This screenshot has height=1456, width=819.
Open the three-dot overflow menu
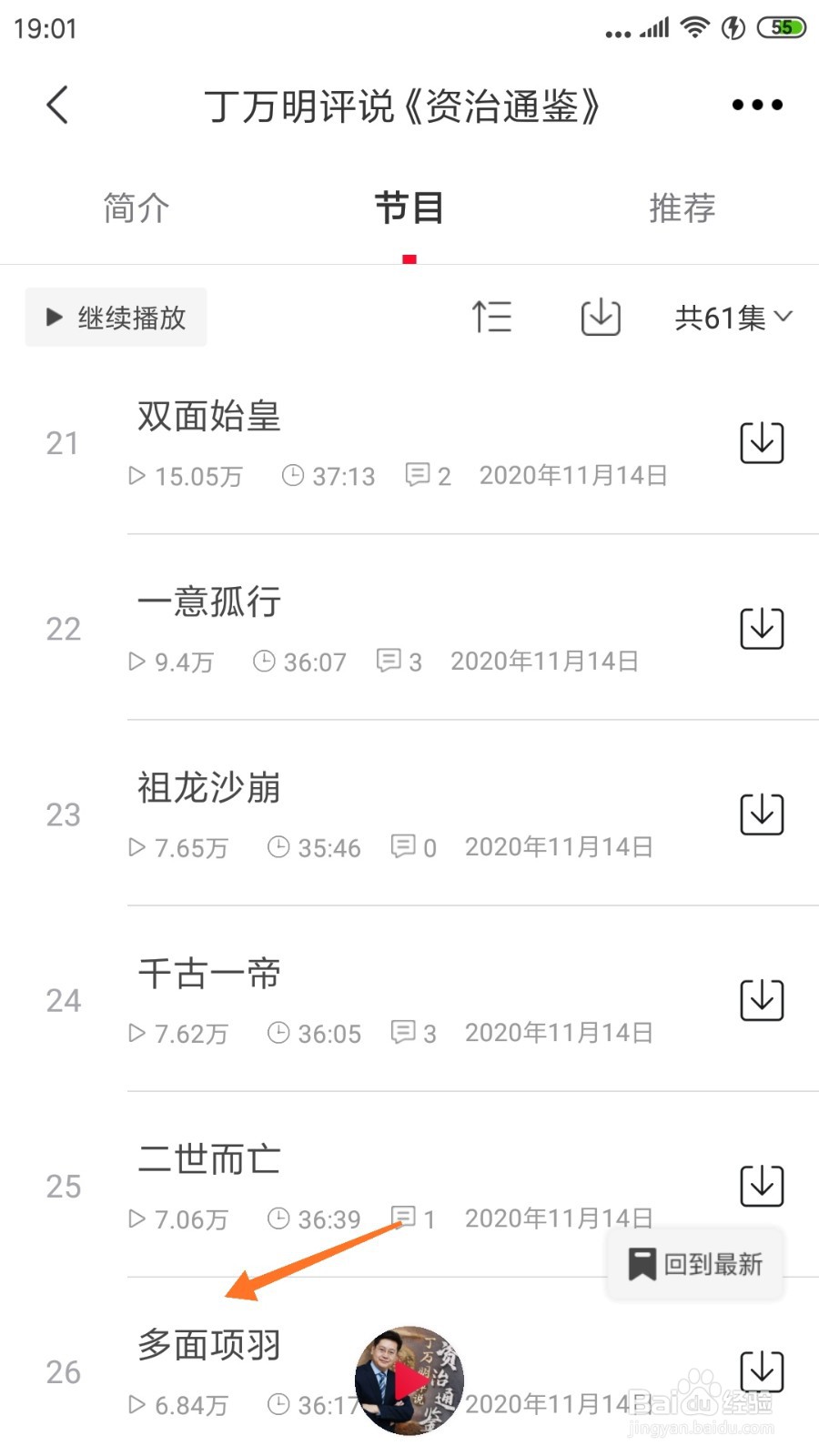pos(757,105)
